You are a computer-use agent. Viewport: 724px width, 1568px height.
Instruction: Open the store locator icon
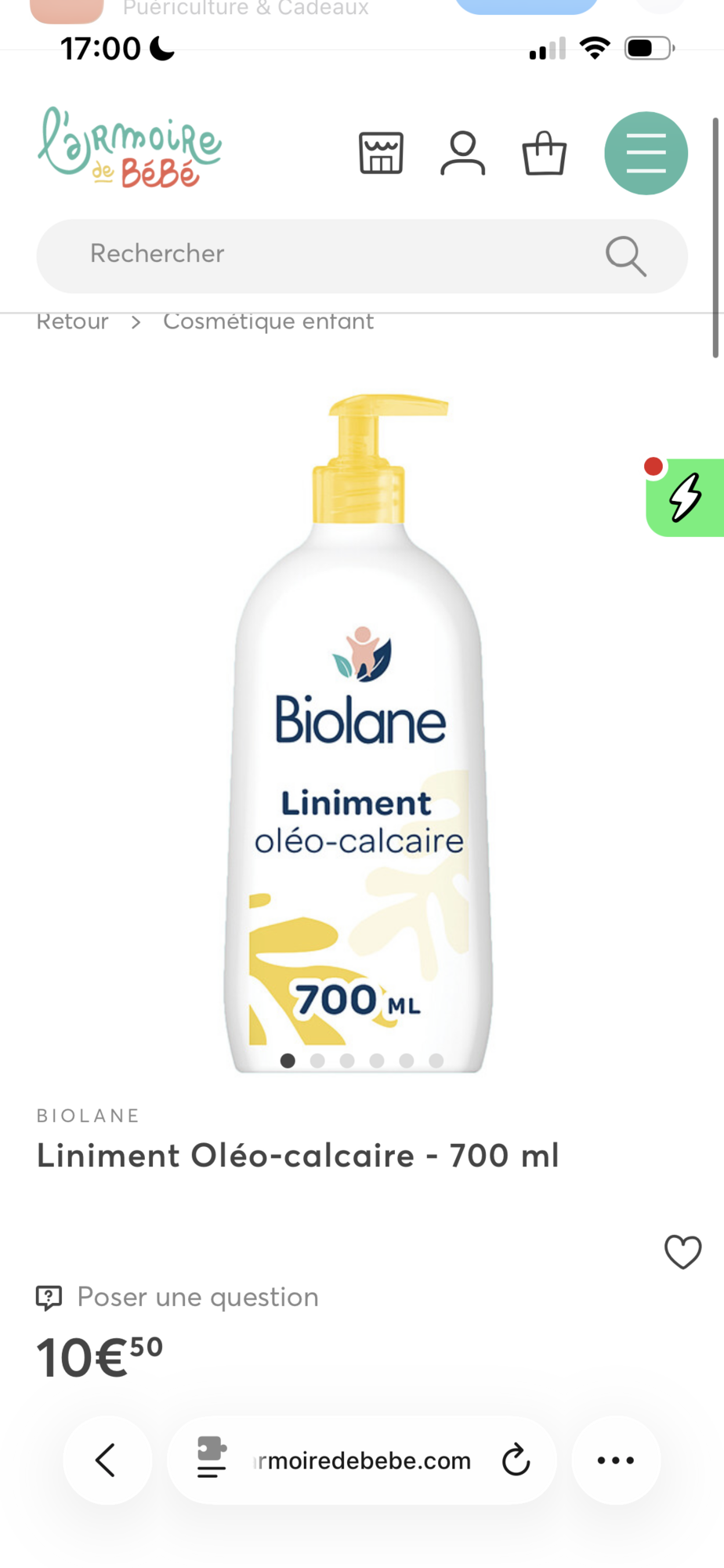[x=381, y=153]
